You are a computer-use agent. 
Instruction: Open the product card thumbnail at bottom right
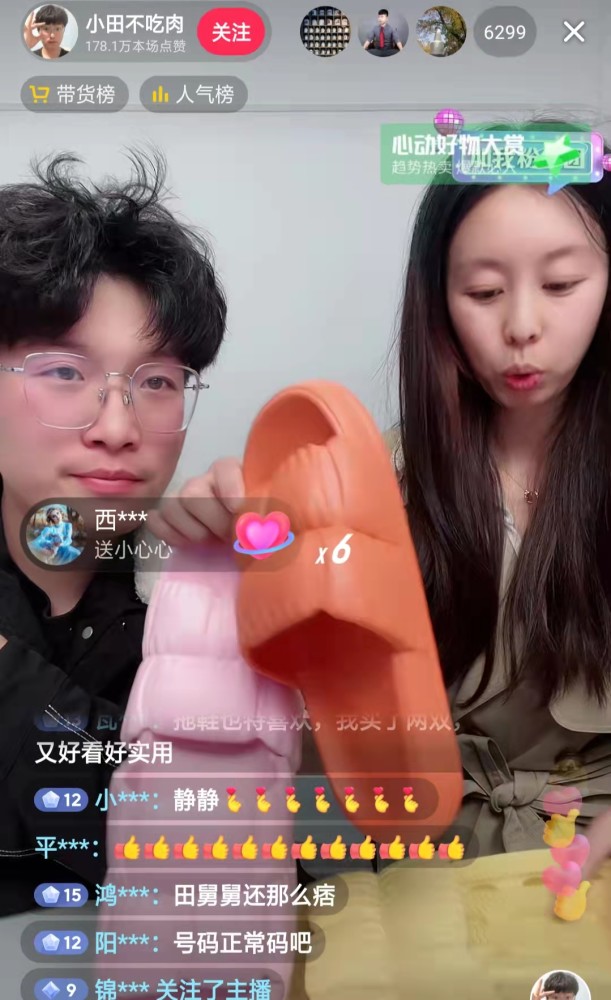tap(561, 985)
